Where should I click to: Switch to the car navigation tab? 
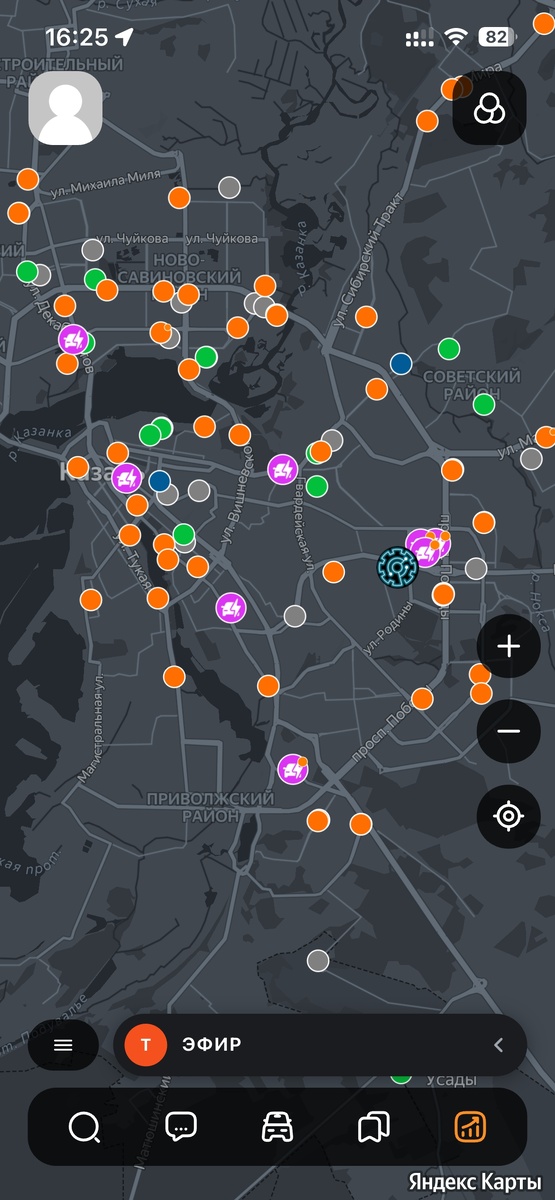click(x=277, y=1127)
